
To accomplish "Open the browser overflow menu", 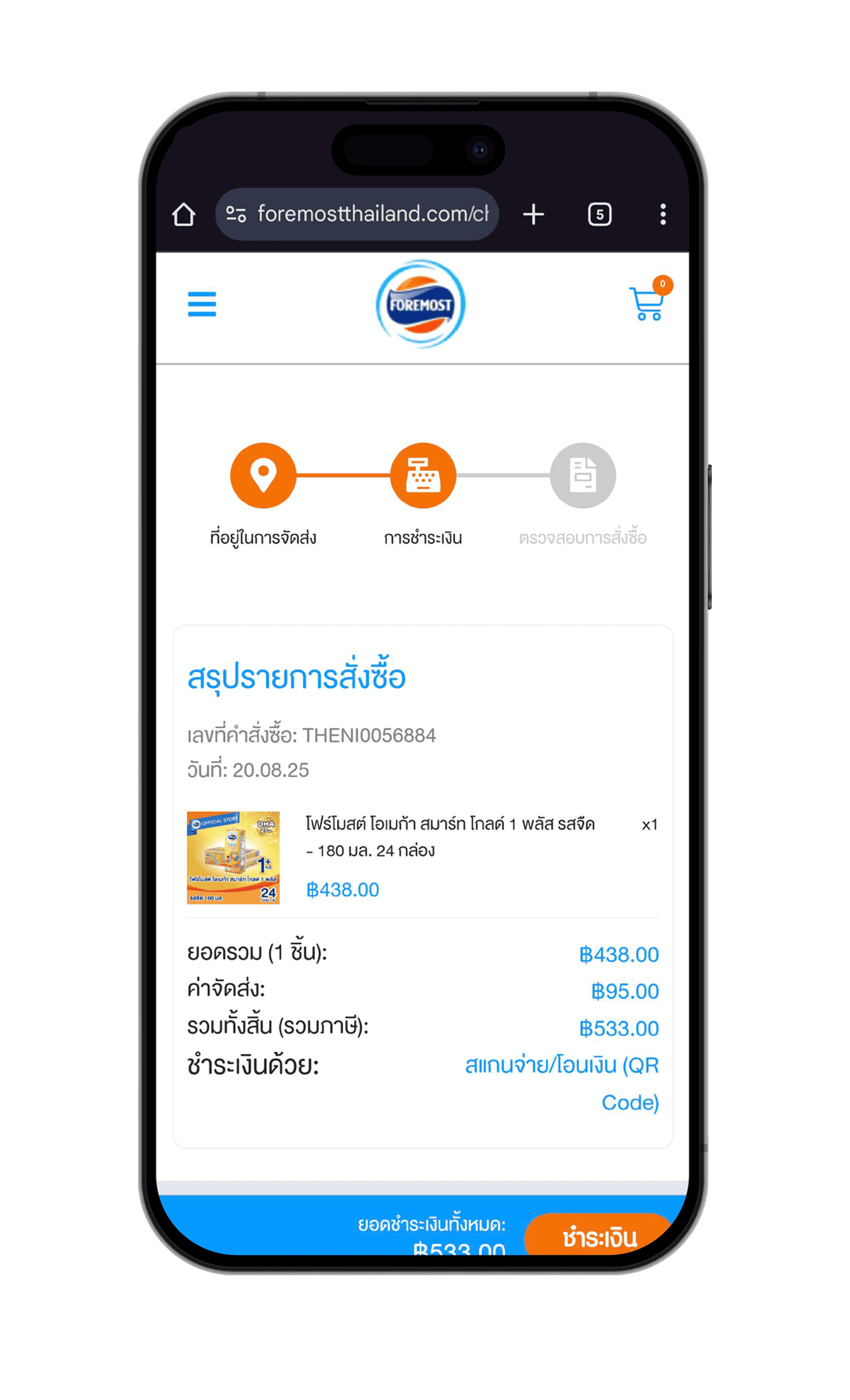I will 662,214.
